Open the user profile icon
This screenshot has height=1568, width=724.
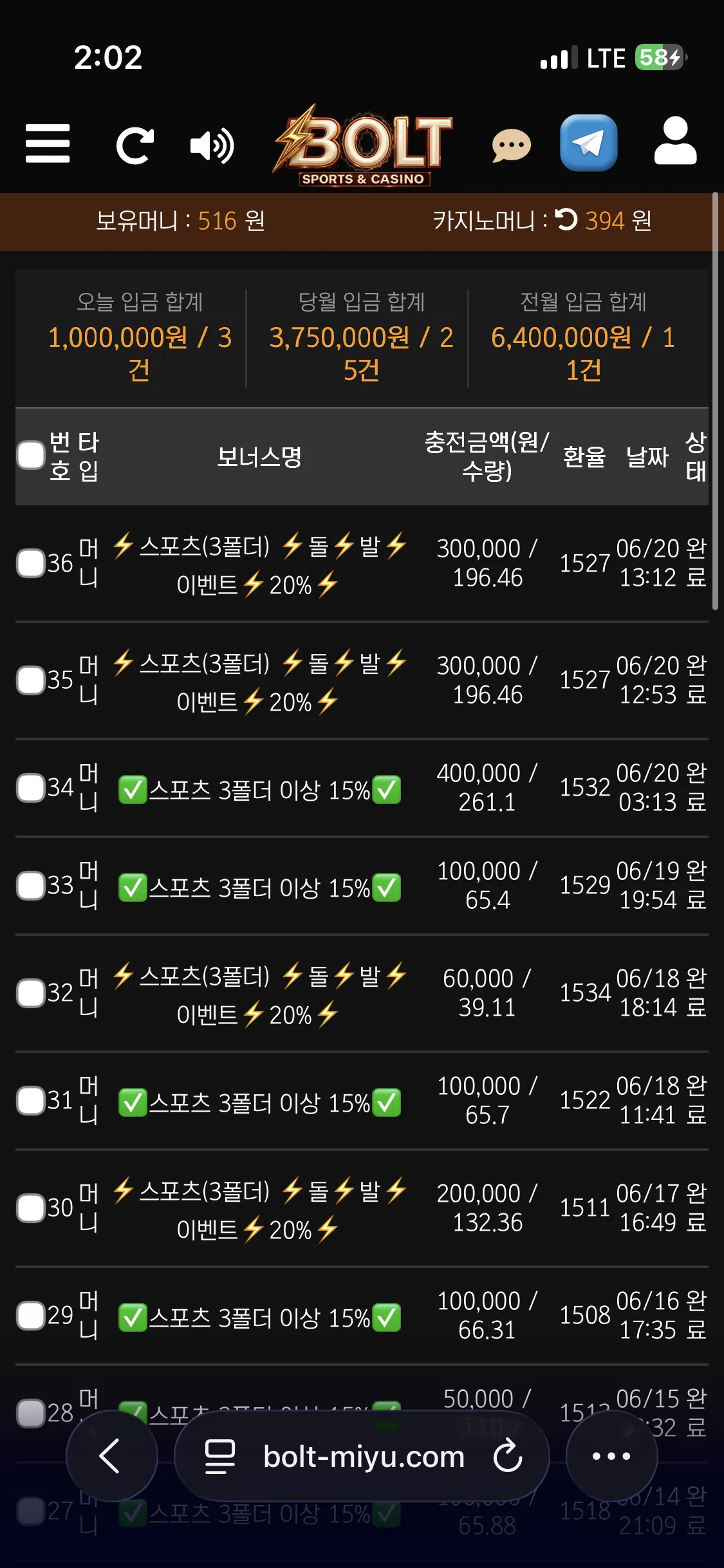[x=675, y=141]
